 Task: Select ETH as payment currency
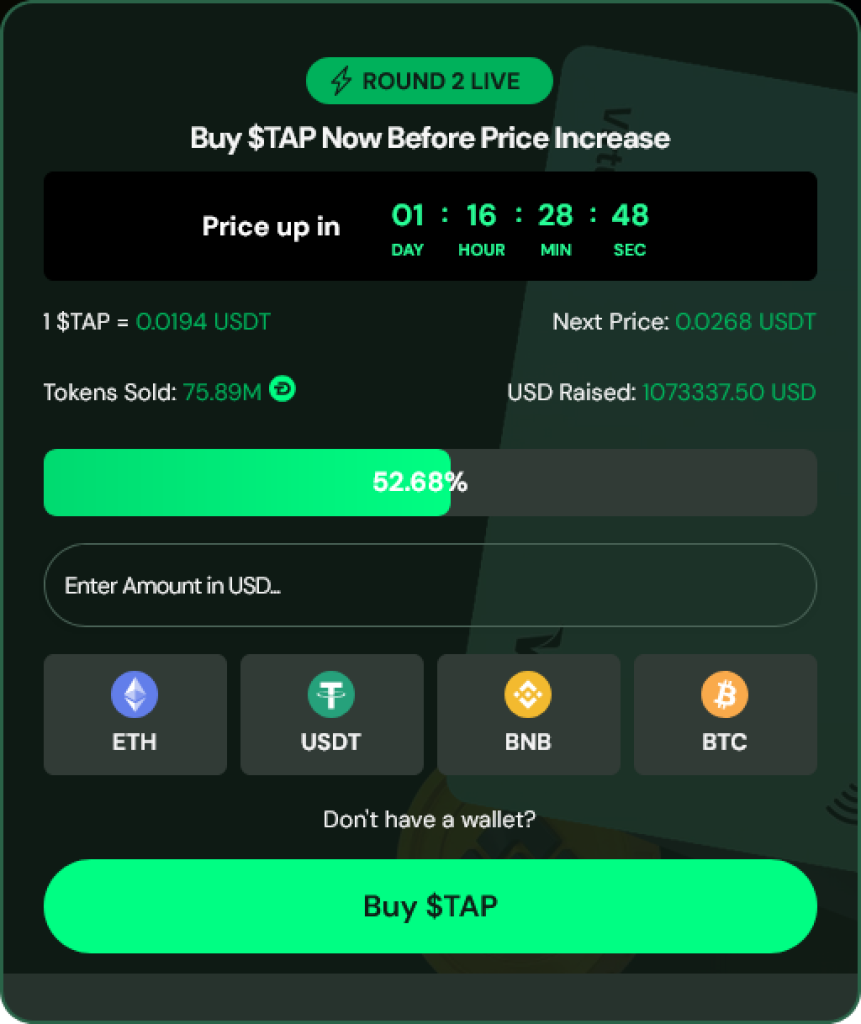[135, 714]
